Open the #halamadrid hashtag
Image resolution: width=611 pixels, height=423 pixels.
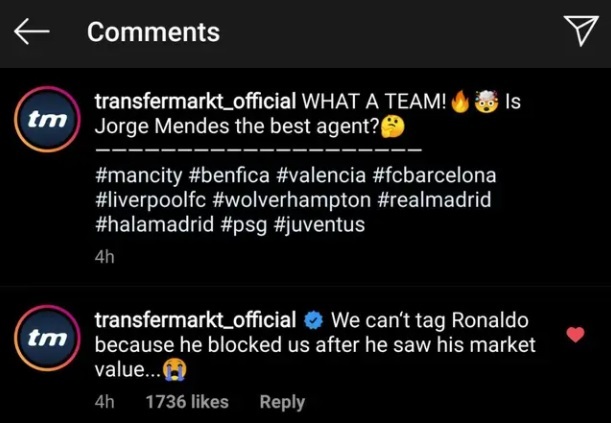pos(153,225)
